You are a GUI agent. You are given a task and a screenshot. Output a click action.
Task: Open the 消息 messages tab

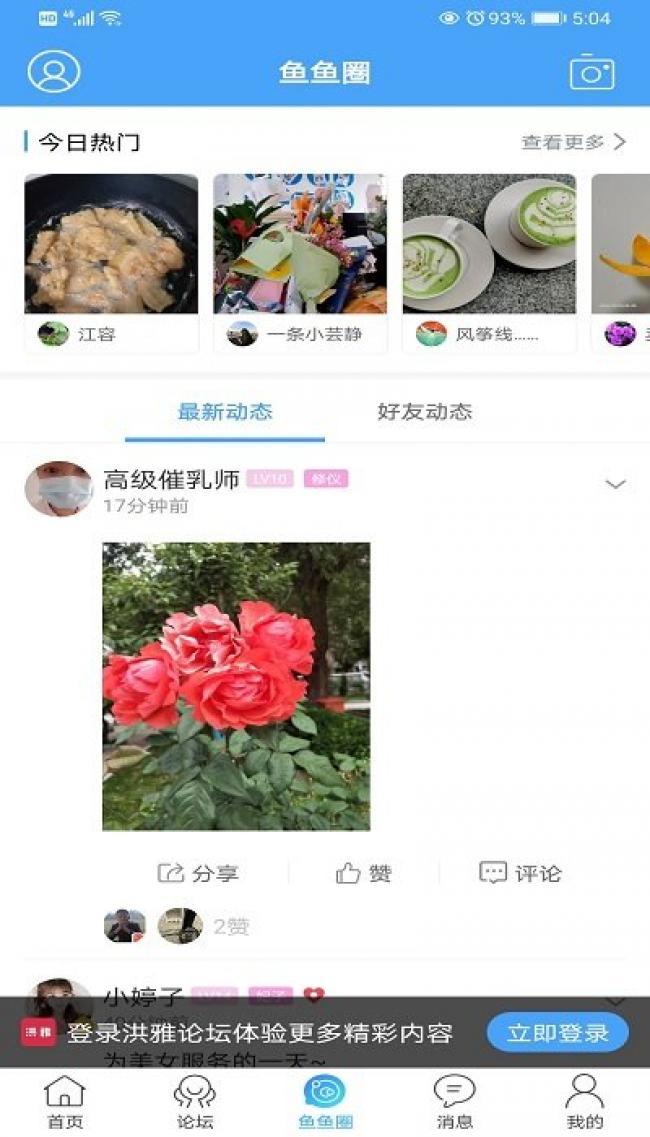click(x=455, y=1102)
